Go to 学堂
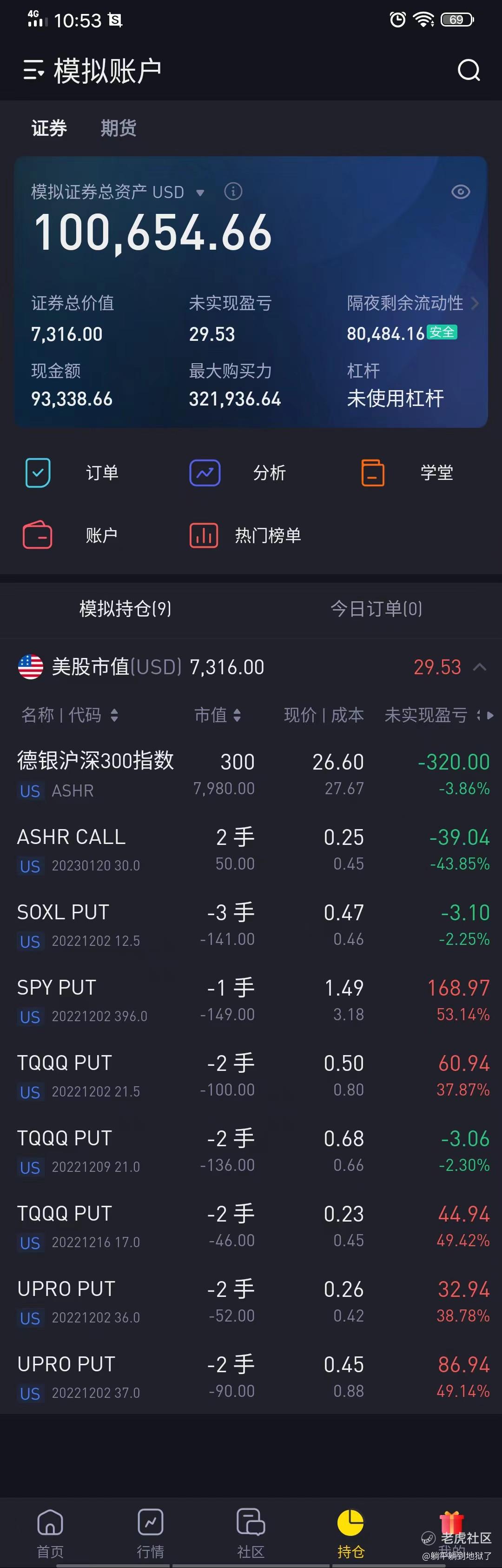 [x=406, y=473]
